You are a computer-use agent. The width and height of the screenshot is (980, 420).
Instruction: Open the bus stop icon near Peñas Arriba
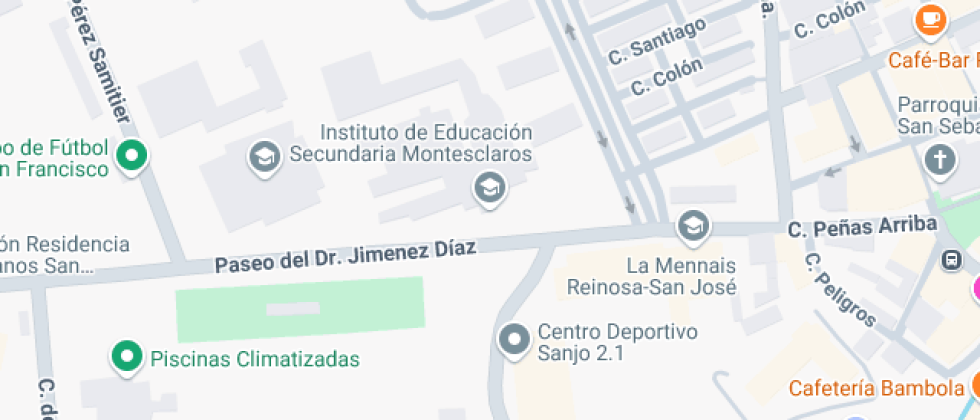point(952,259)
